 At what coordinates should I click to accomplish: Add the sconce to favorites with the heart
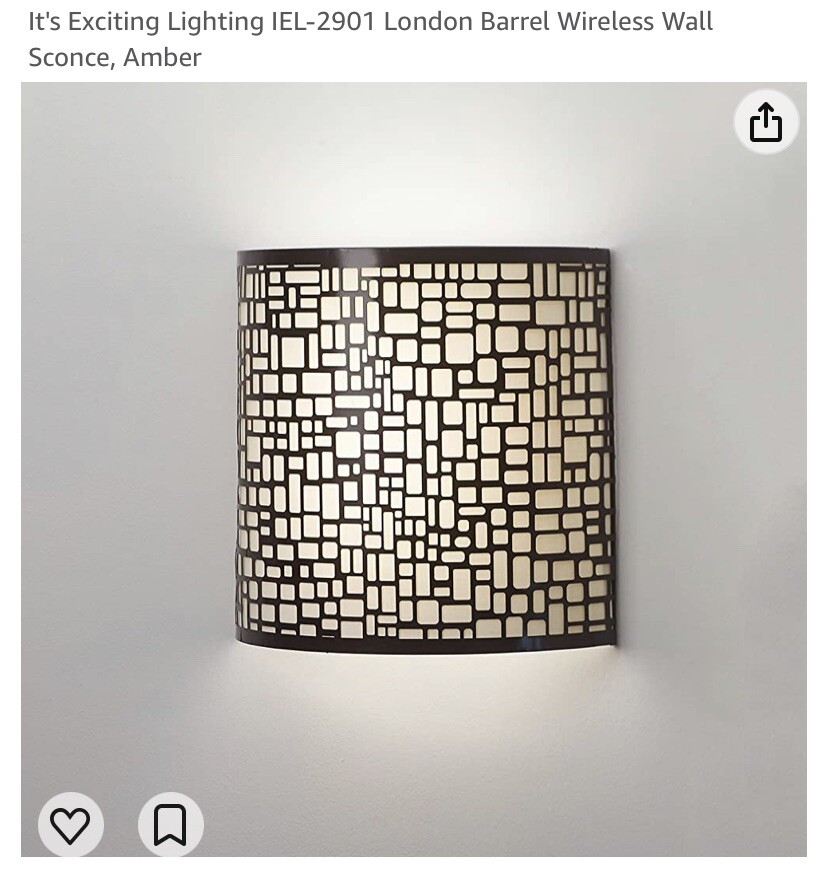coord(70,825)
